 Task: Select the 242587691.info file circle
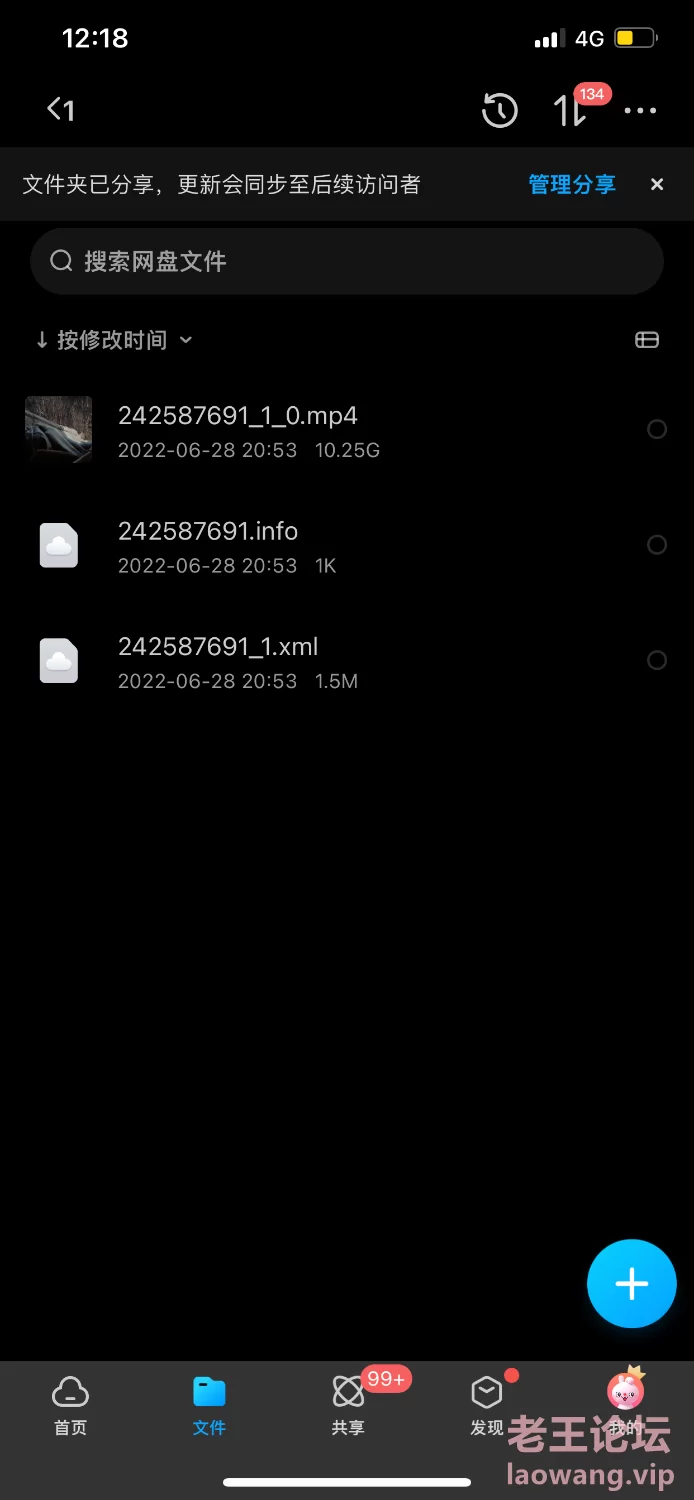657,545
